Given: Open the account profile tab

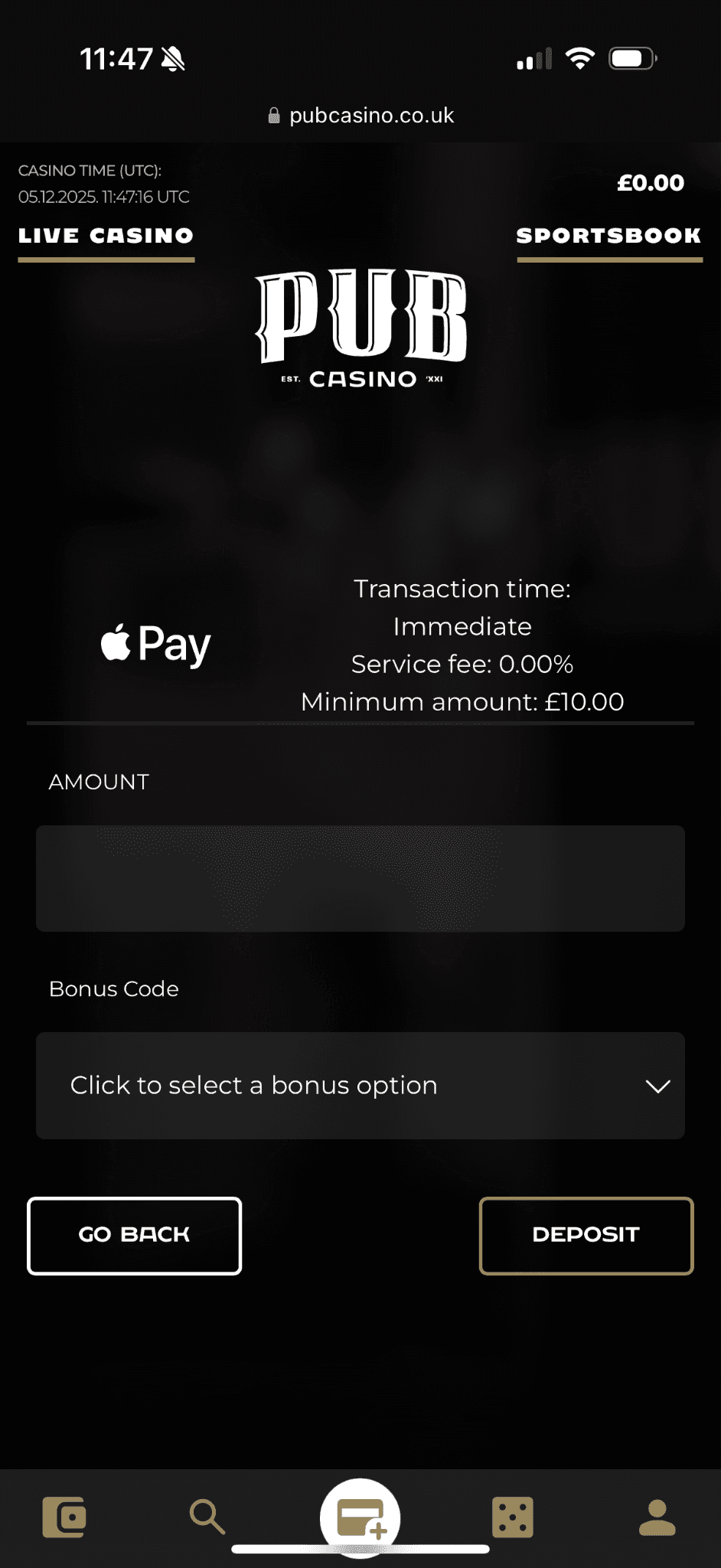Looking at the screenshot, I should coord(657,1517).
